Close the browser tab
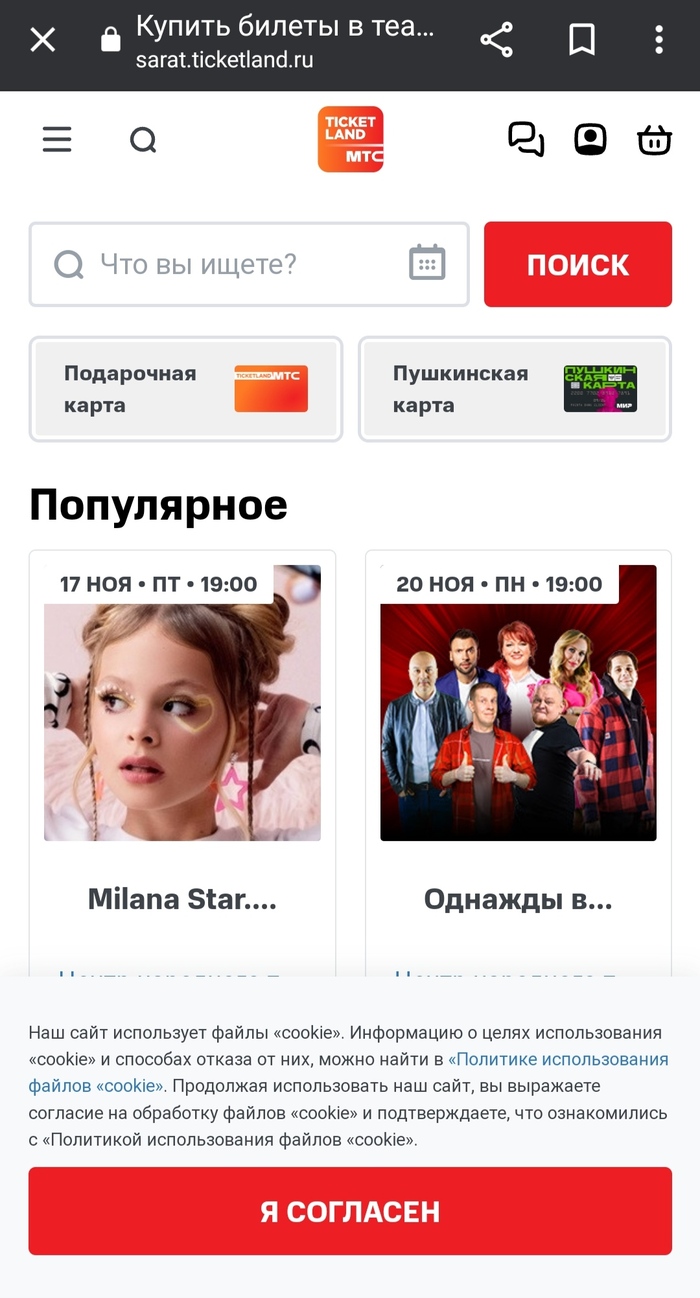Viewport: 700px width, 1298px height. tap(43, 40)
